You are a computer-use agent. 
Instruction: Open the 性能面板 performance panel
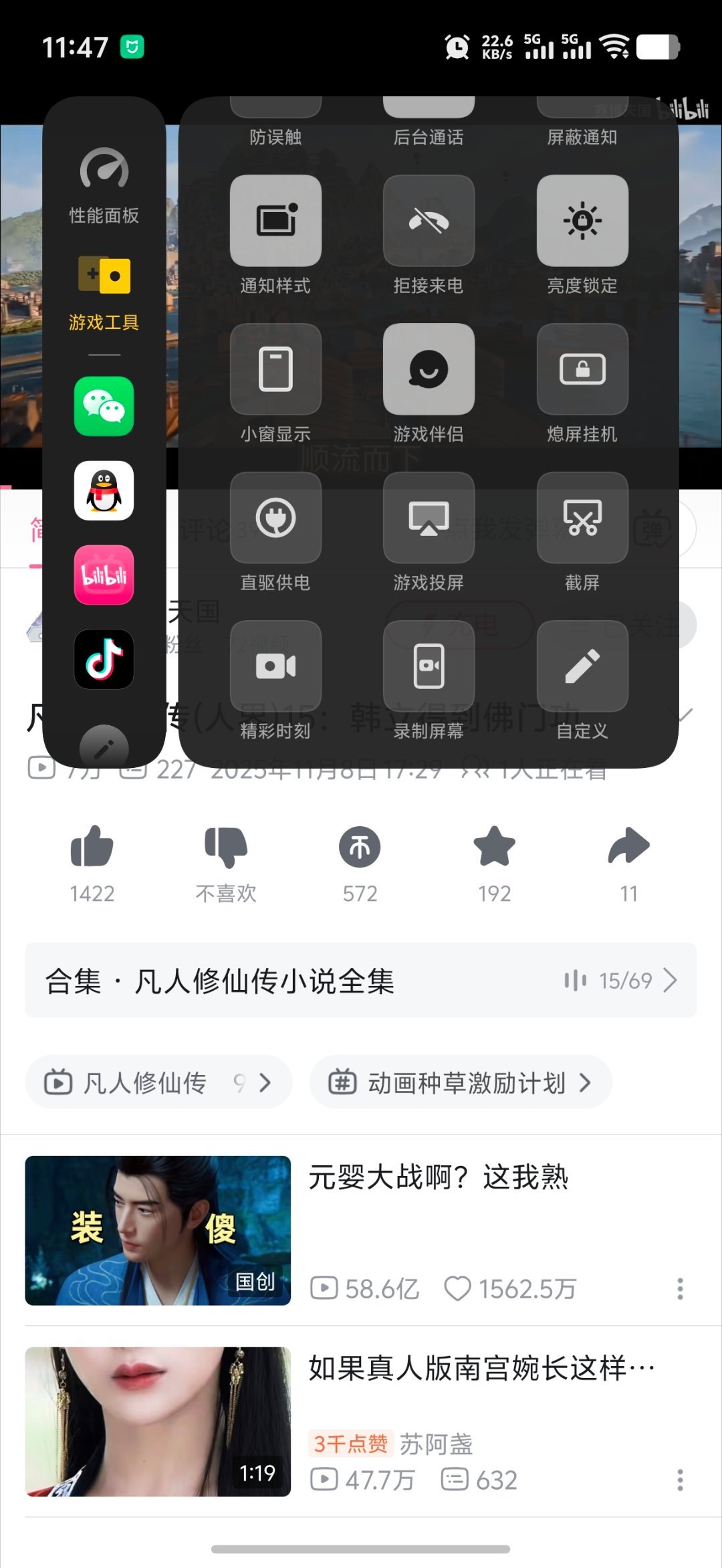click(104, 187)
